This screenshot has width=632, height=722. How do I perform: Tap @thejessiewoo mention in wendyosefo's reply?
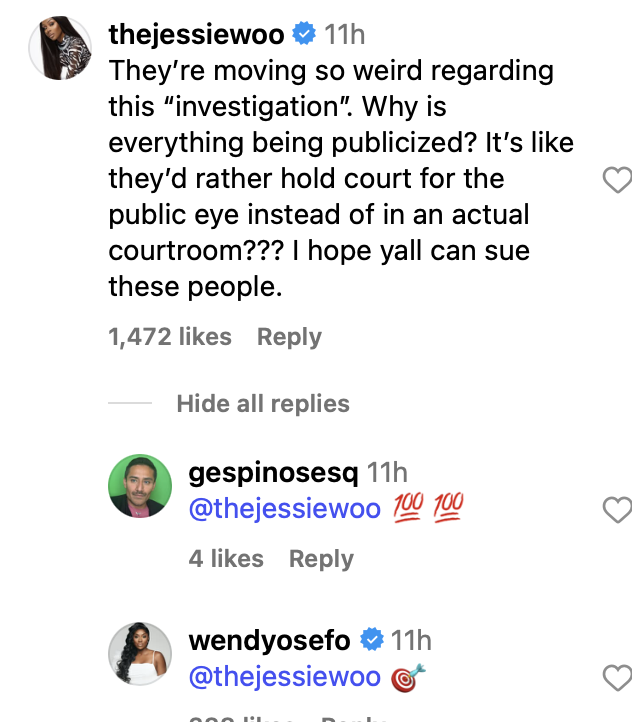tap(285, 677)
